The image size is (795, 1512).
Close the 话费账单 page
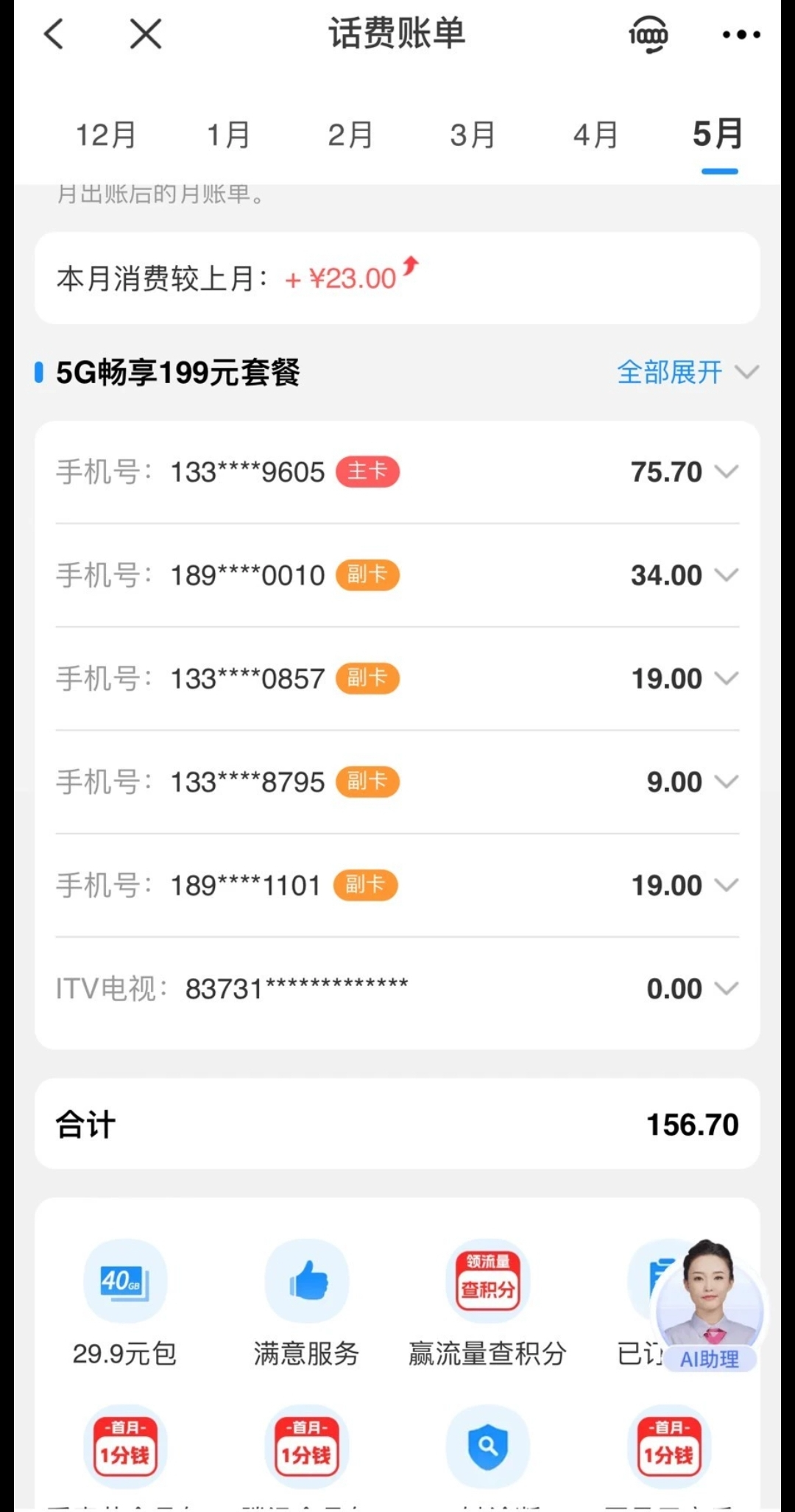point(145,34)
